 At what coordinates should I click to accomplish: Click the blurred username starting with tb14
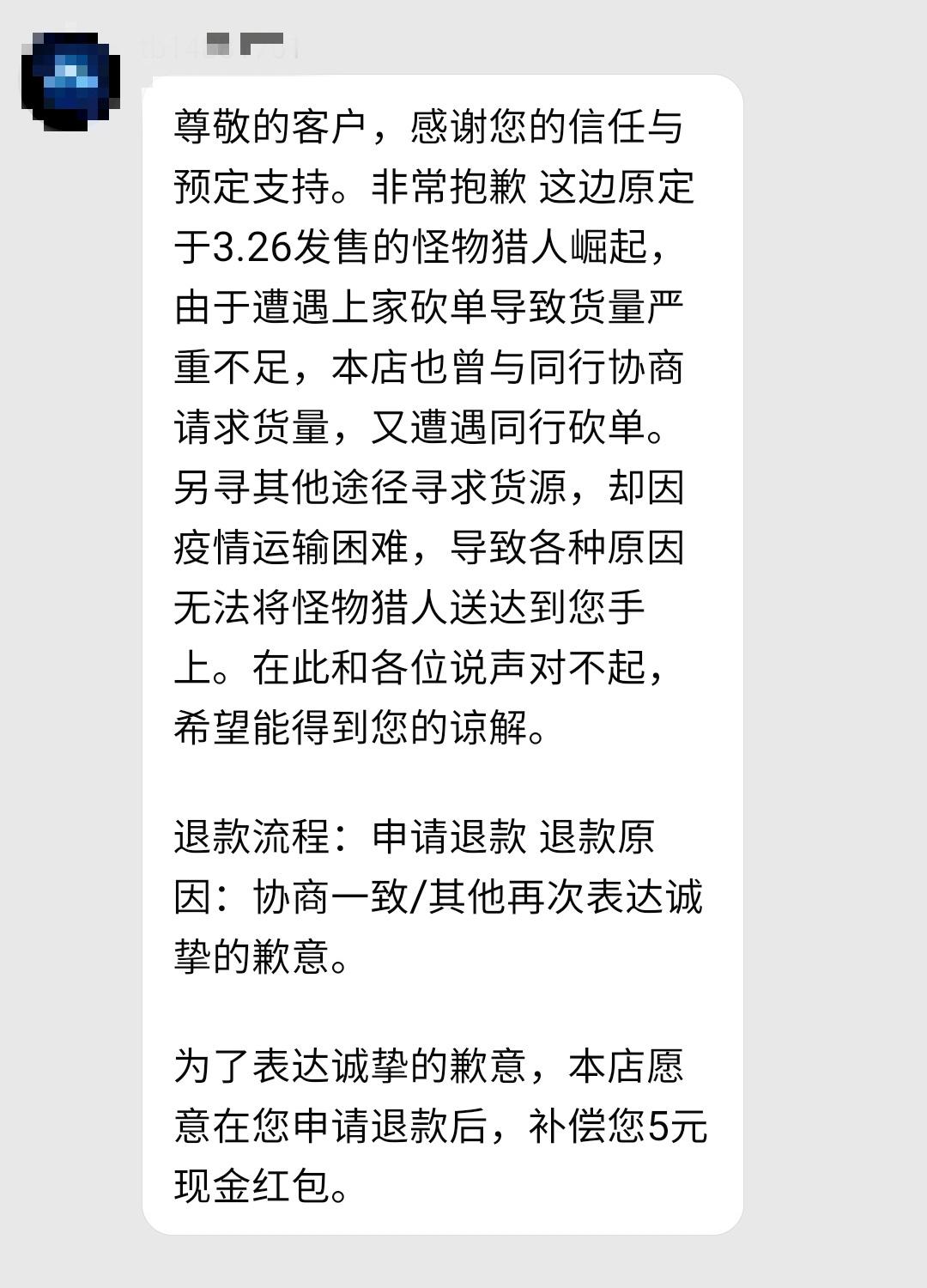[x=215, y=47]
